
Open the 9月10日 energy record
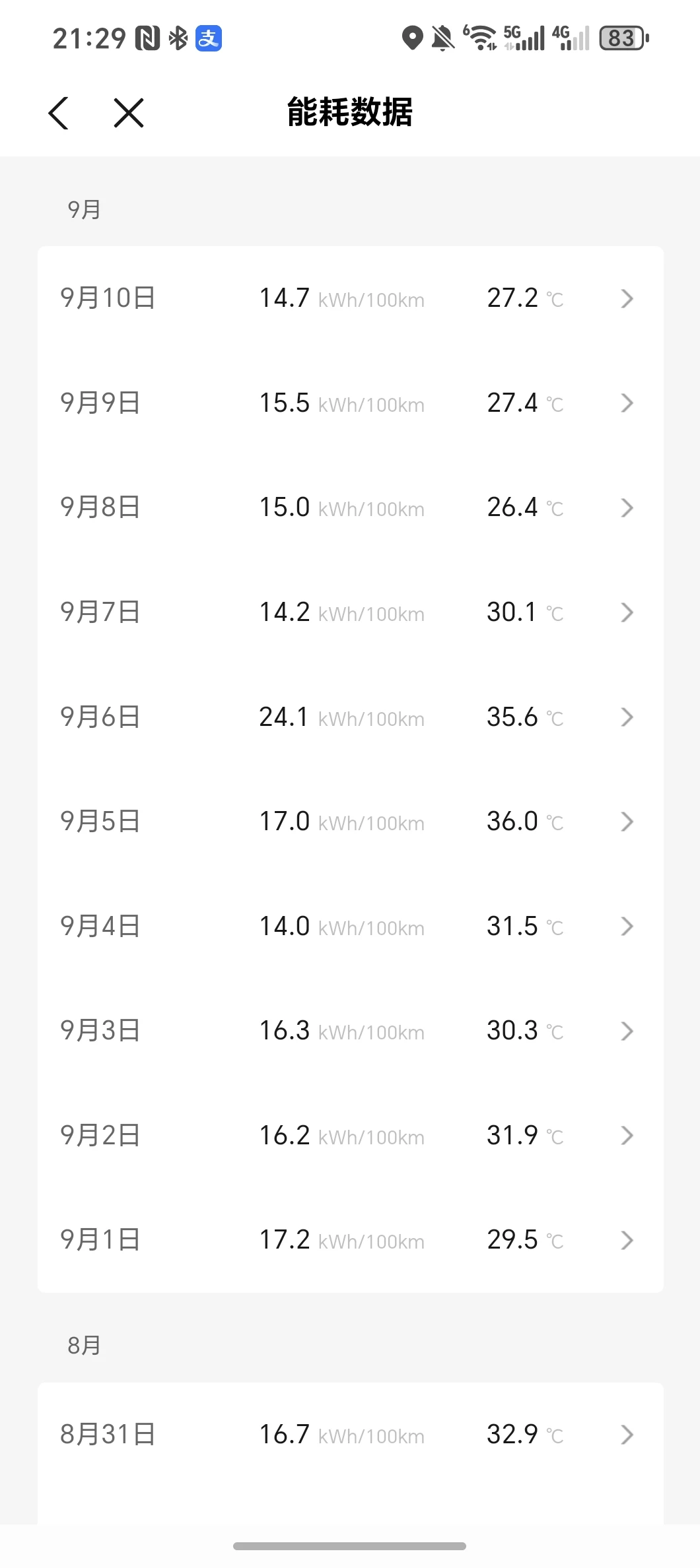tap(351, 298)
